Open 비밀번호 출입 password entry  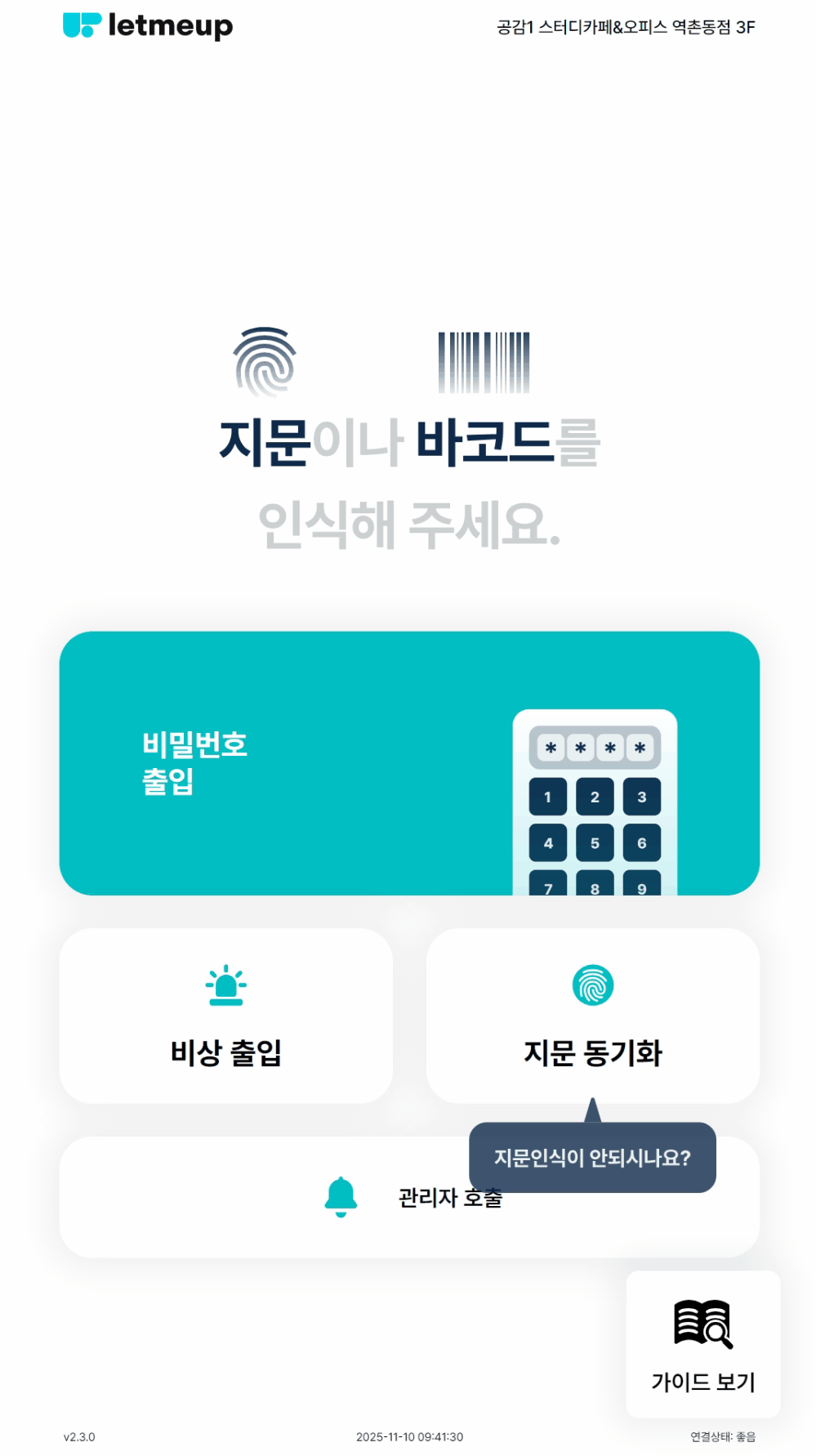pos(408,762)
